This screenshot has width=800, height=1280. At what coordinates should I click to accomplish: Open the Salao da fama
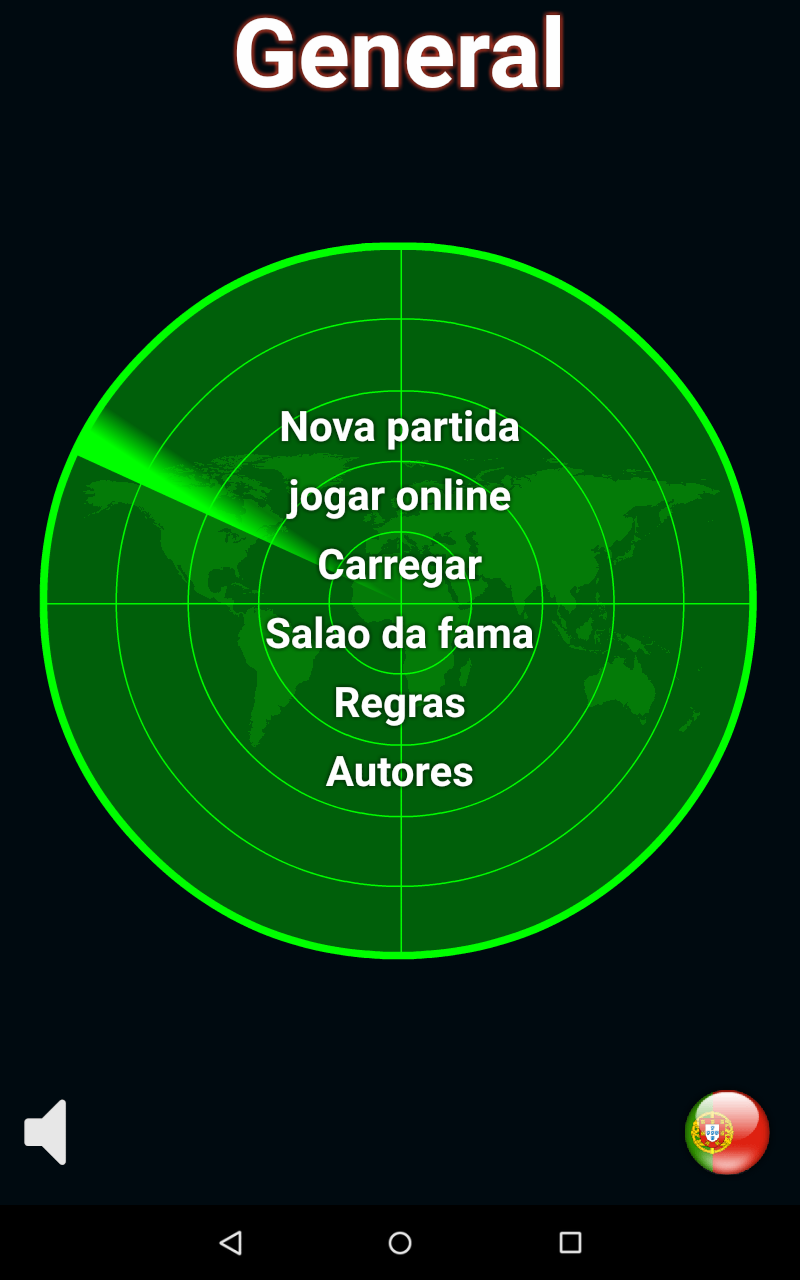pos(400,634)
